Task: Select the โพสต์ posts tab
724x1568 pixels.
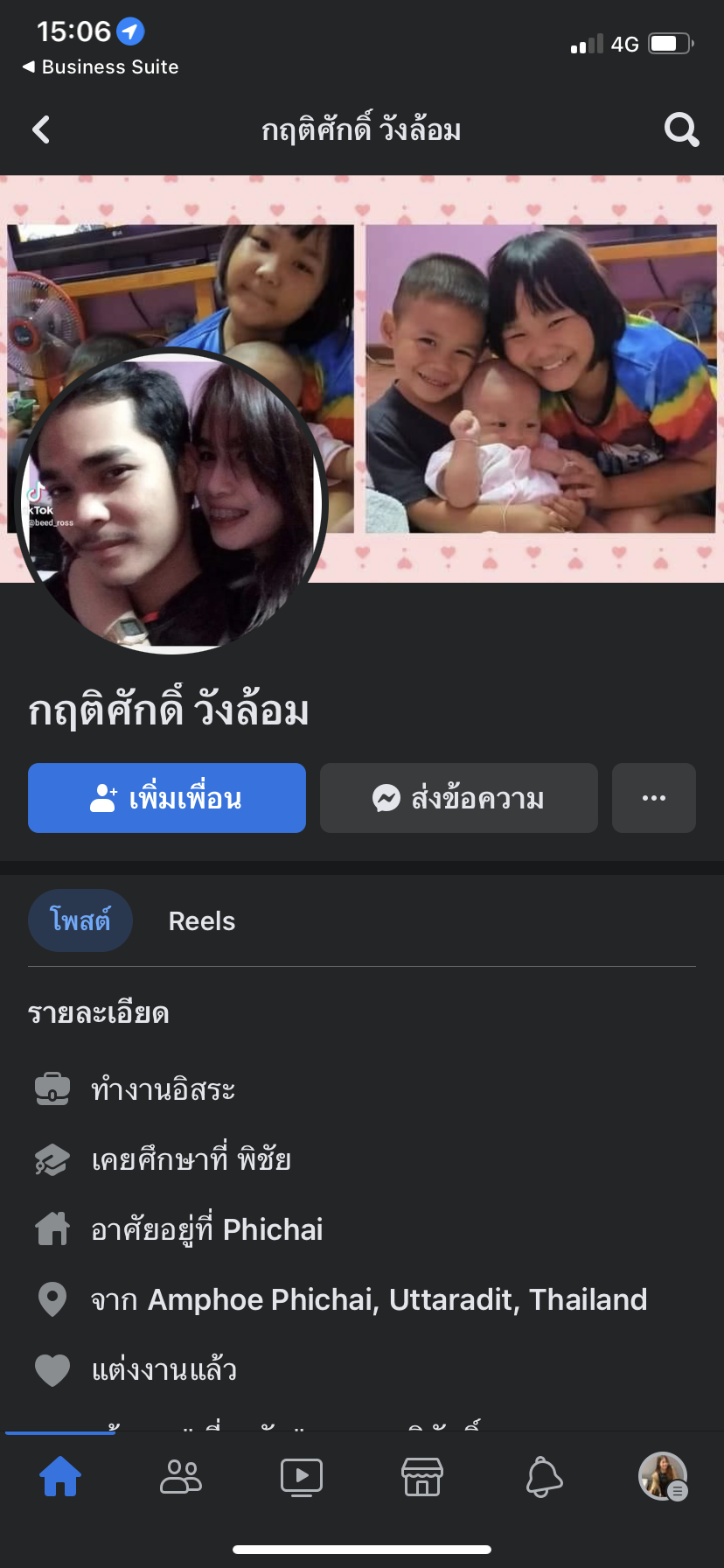Action: [80, 921]
